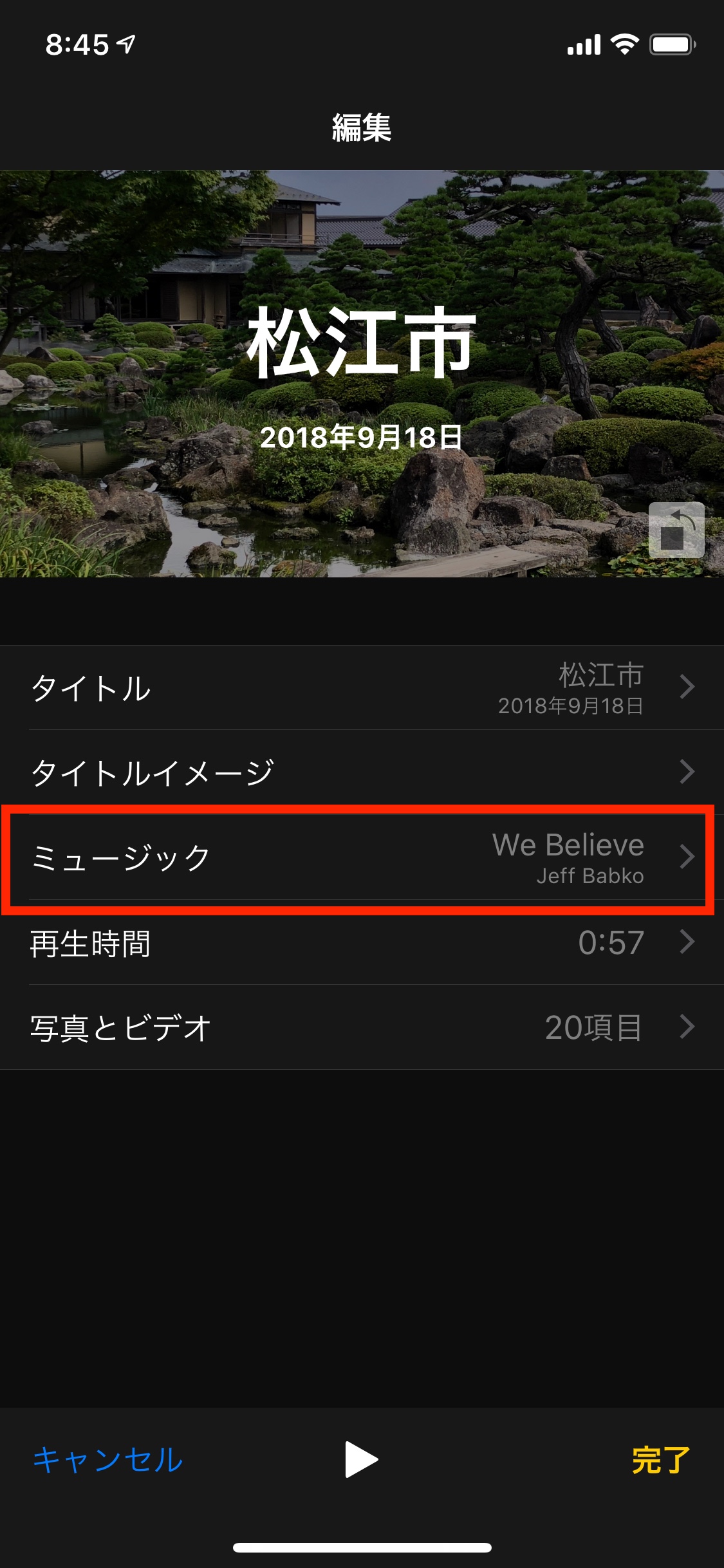724x1568 pixels.
Task: Open the タイトルイメージ setting
Action: [362, 772]
